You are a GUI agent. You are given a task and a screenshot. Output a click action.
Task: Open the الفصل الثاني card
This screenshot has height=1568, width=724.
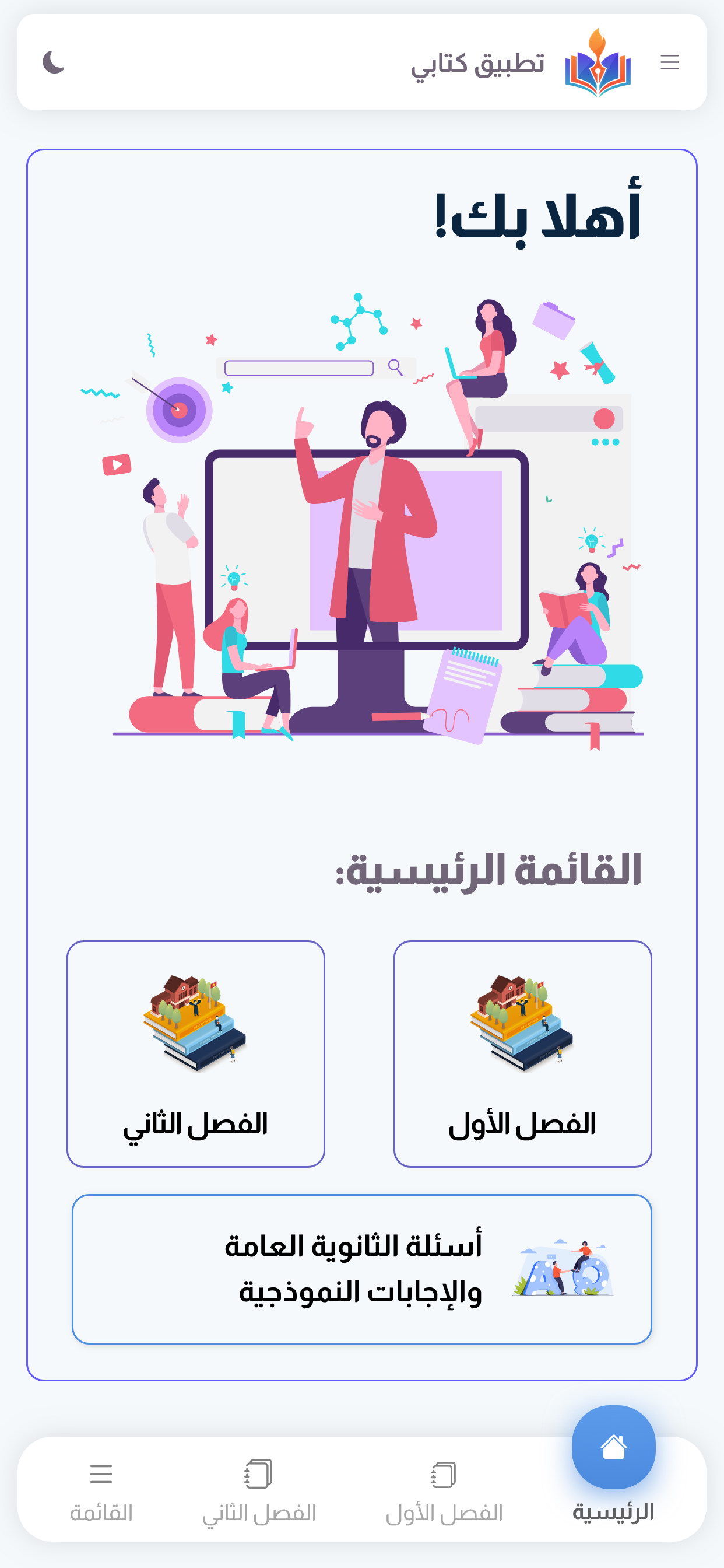coord(195,1053)
